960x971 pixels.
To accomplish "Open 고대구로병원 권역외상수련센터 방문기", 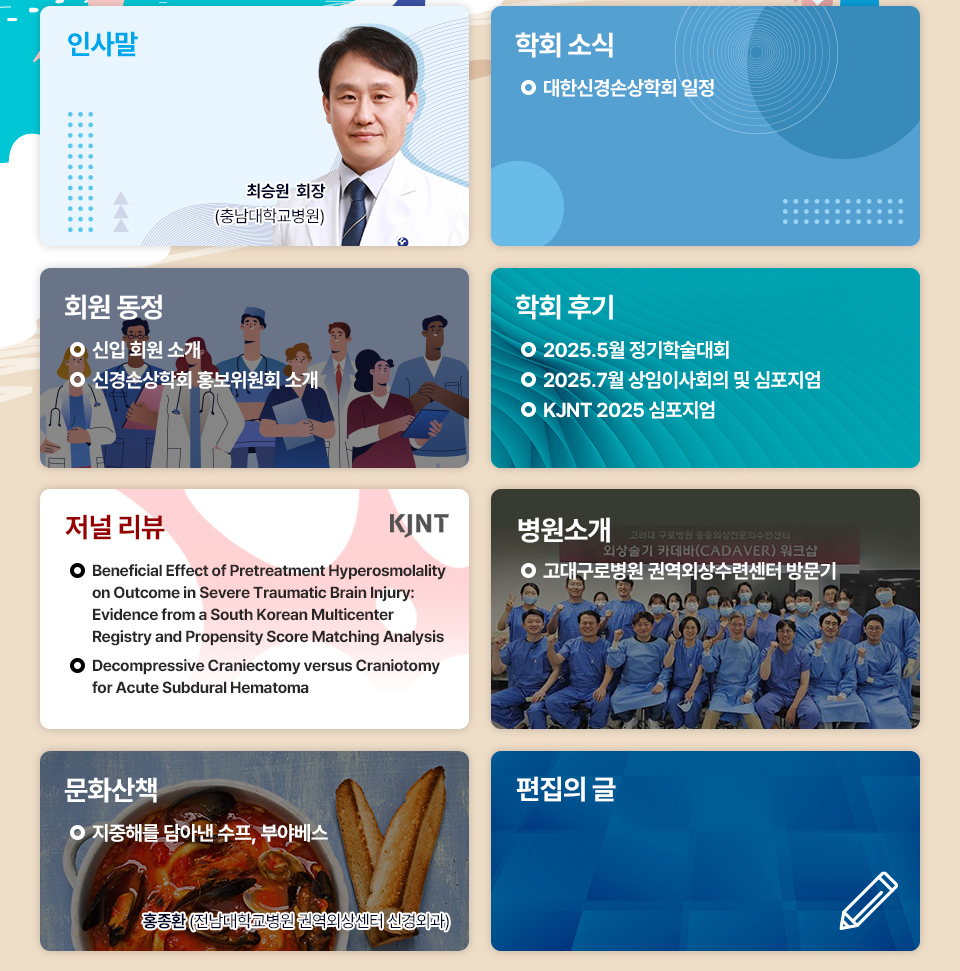I will [x=689, y=571].
